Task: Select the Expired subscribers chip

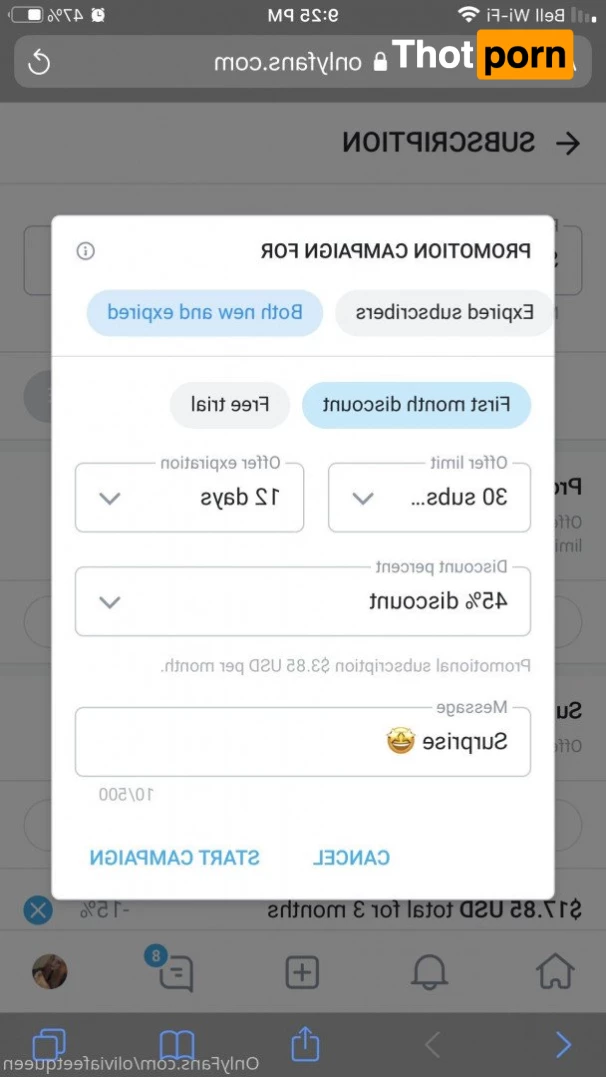Action: click(443, 313)
